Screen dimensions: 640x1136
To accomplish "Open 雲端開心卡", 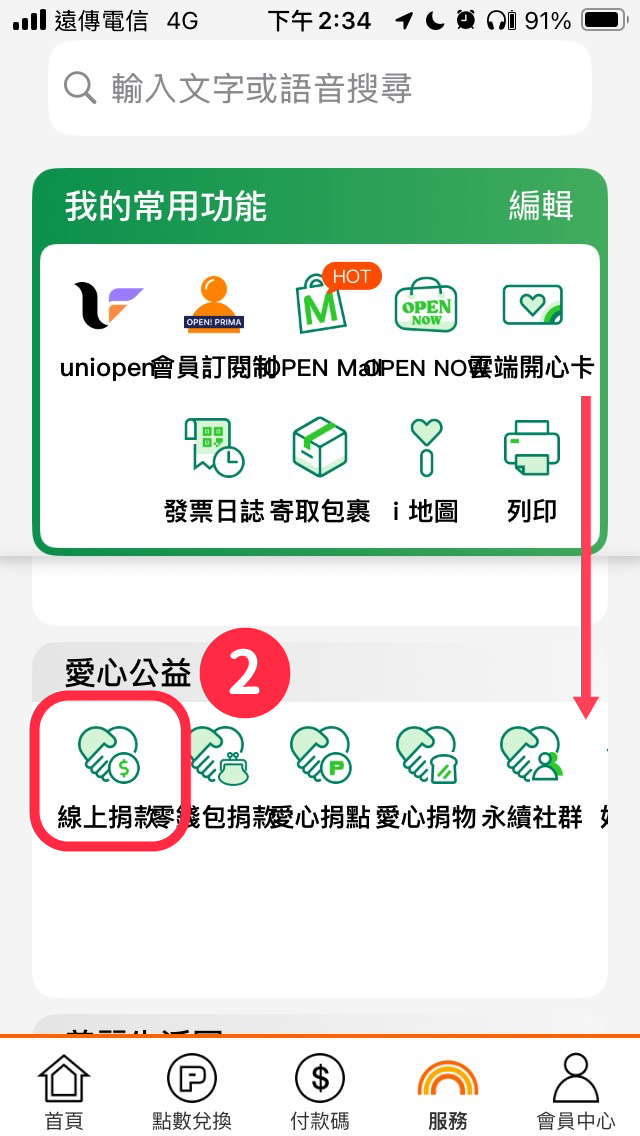I will [x=532, y=320].
